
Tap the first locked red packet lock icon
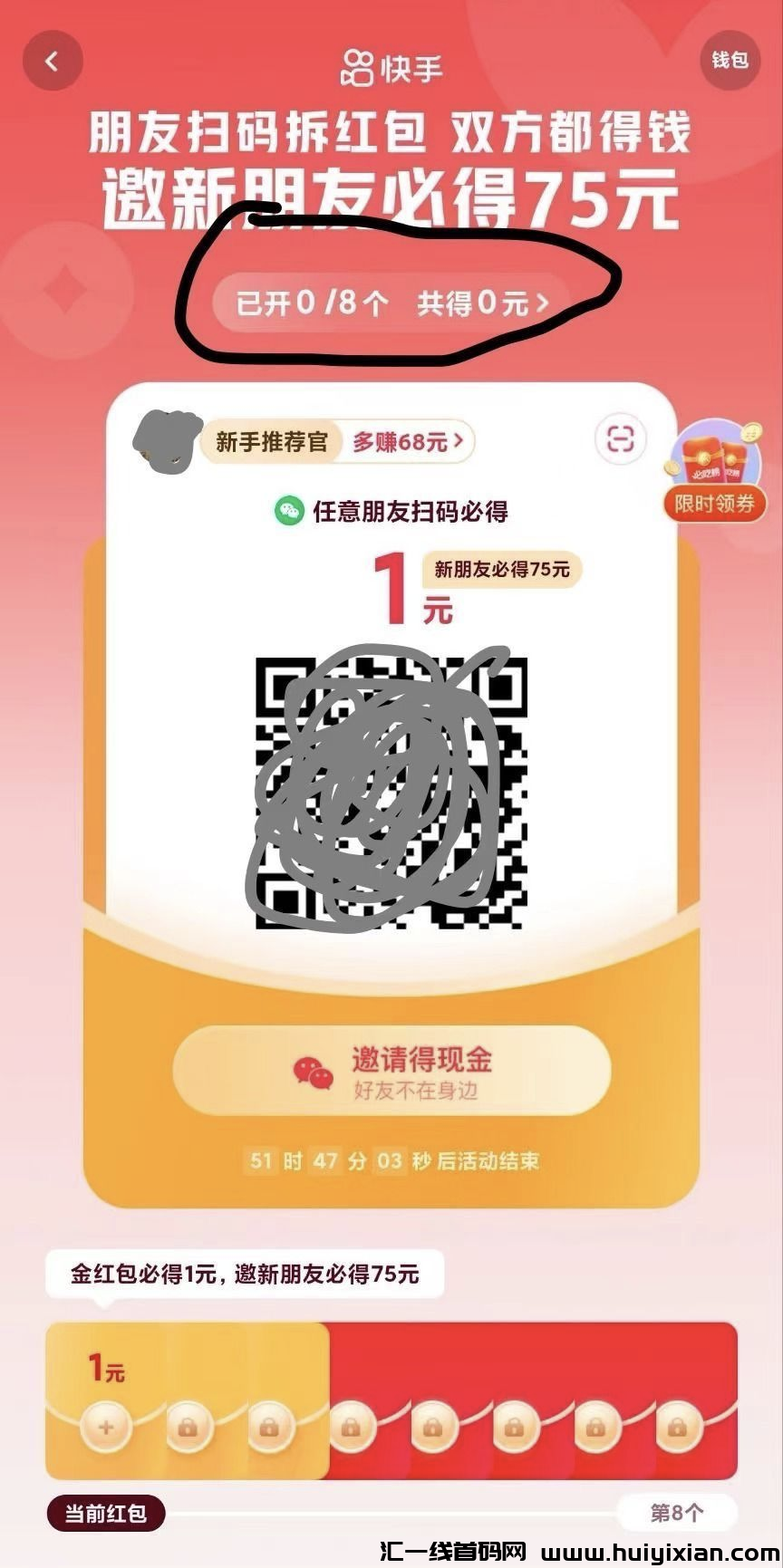click(x=188, y=1425)
